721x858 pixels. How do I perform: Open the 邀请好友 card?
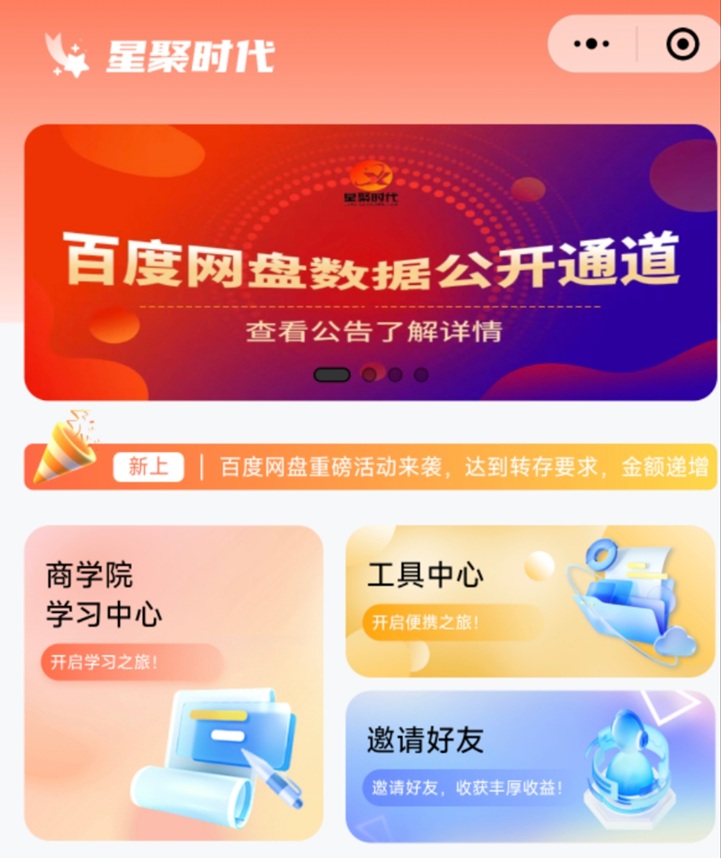(x=530, y=760)
